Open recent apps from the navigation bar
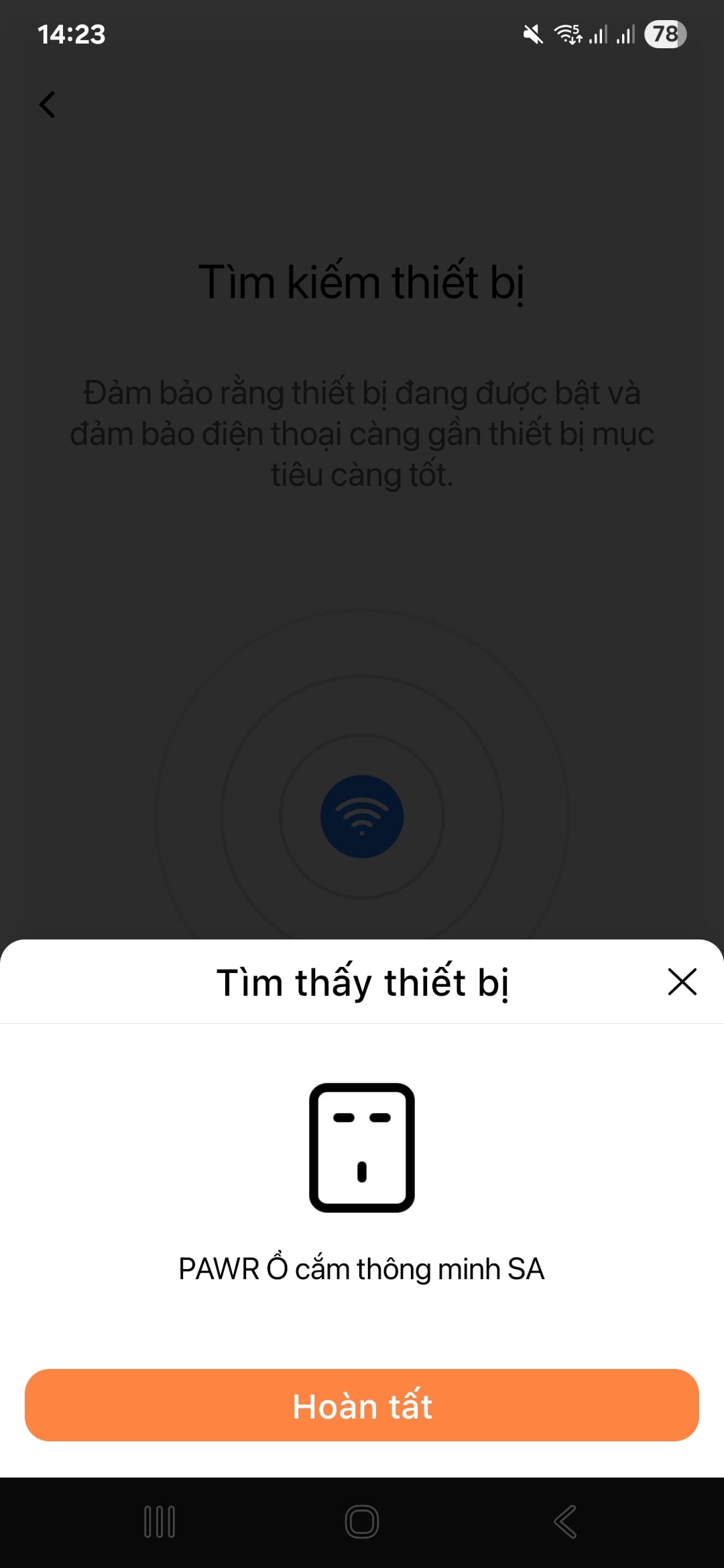Screen dimensions: 724x1568 [160, 1522]
